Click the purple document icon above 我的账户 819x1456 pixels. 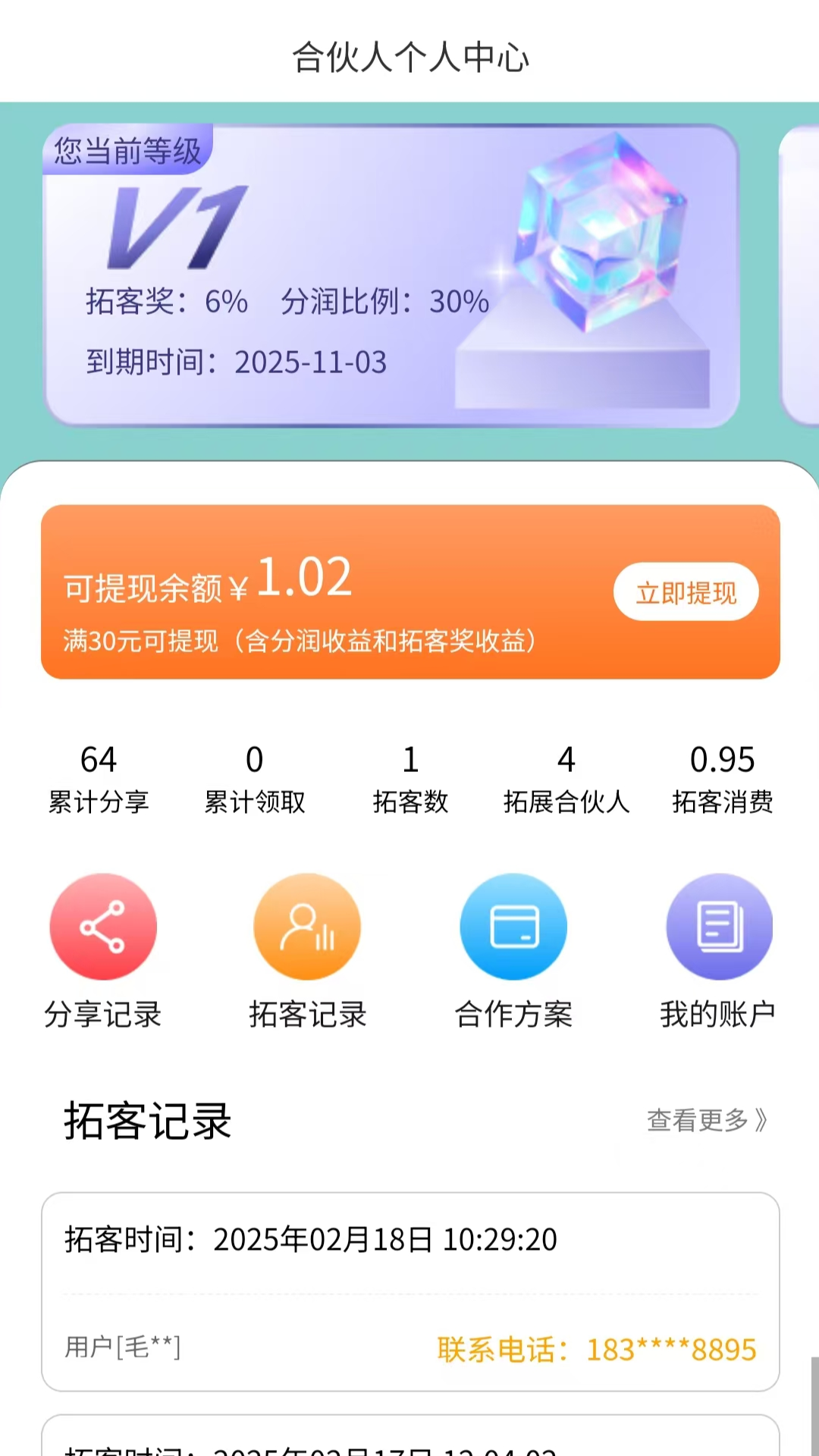pos(720,926)
